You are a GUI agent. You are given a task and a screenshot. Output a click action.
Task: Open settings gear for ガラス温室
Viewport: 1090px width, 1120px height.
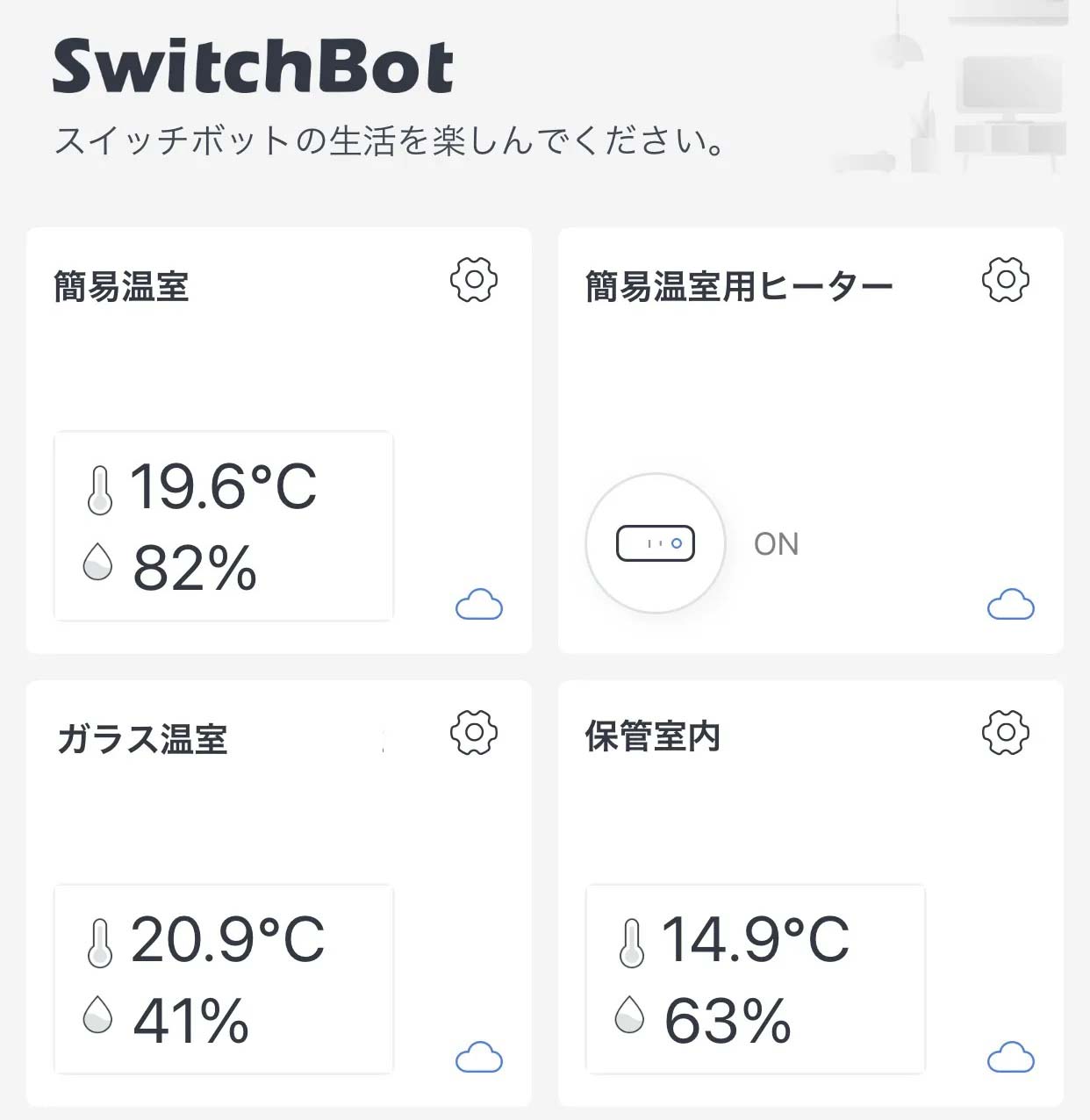pos(474,732)
